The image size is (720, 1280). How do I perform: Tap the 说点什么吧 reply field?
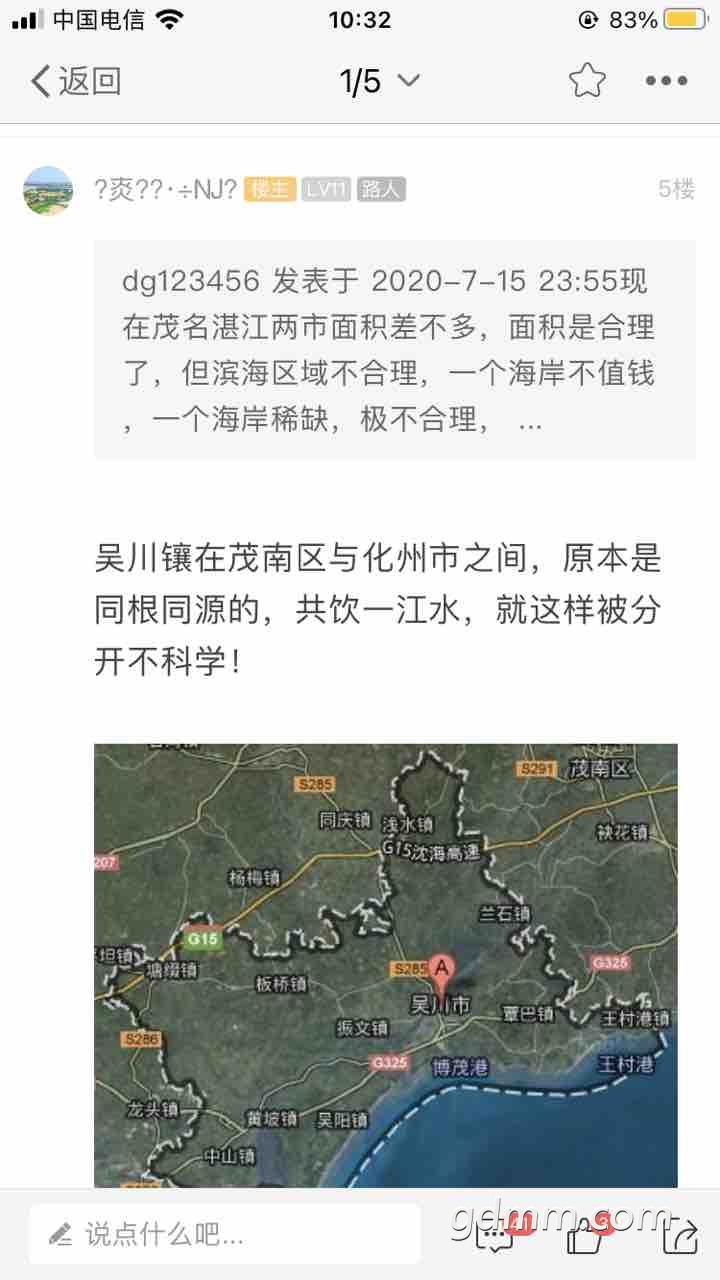(x=225, y=1234)
